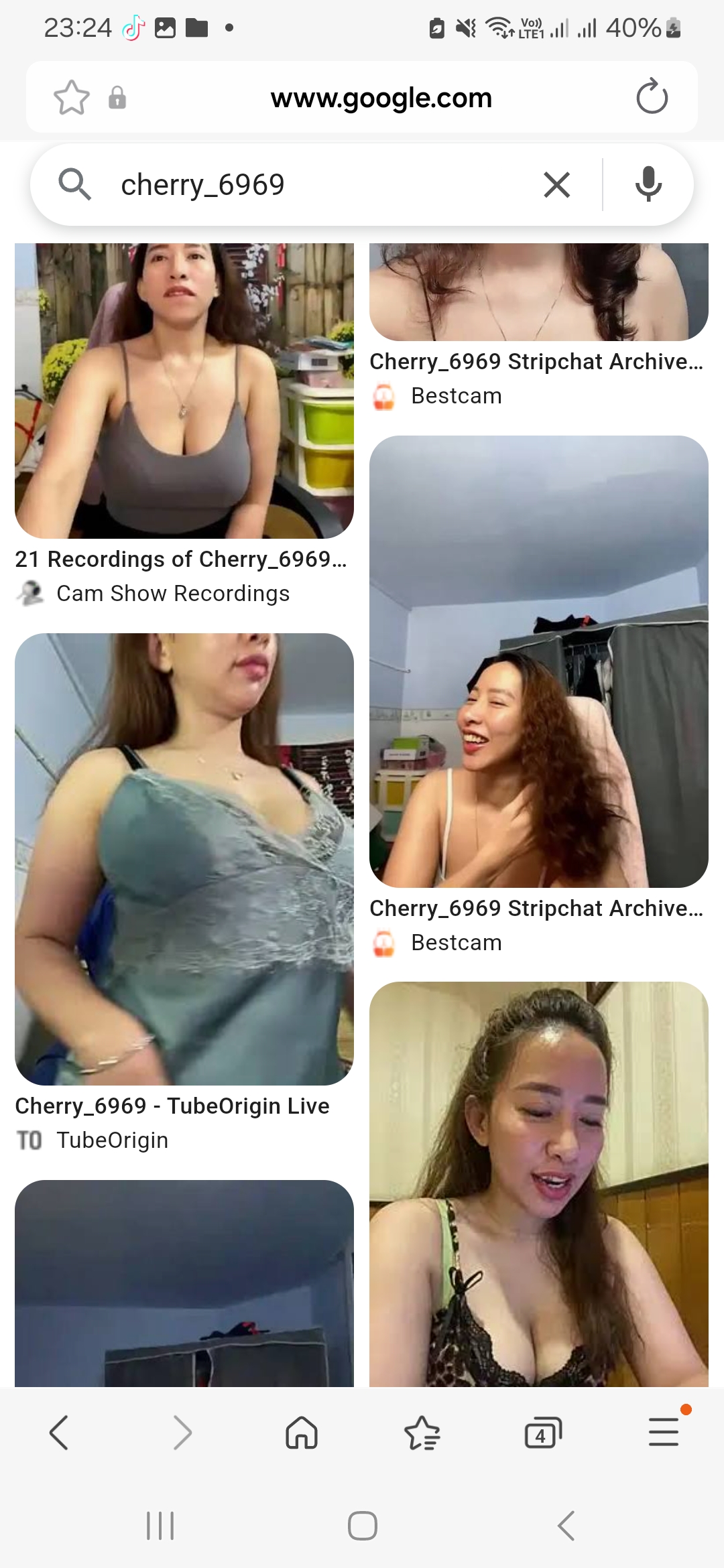Open recent apps from the navigation bar
Screen dimensions: 724x1568
pyautogui.click(x=160, y=1526)
